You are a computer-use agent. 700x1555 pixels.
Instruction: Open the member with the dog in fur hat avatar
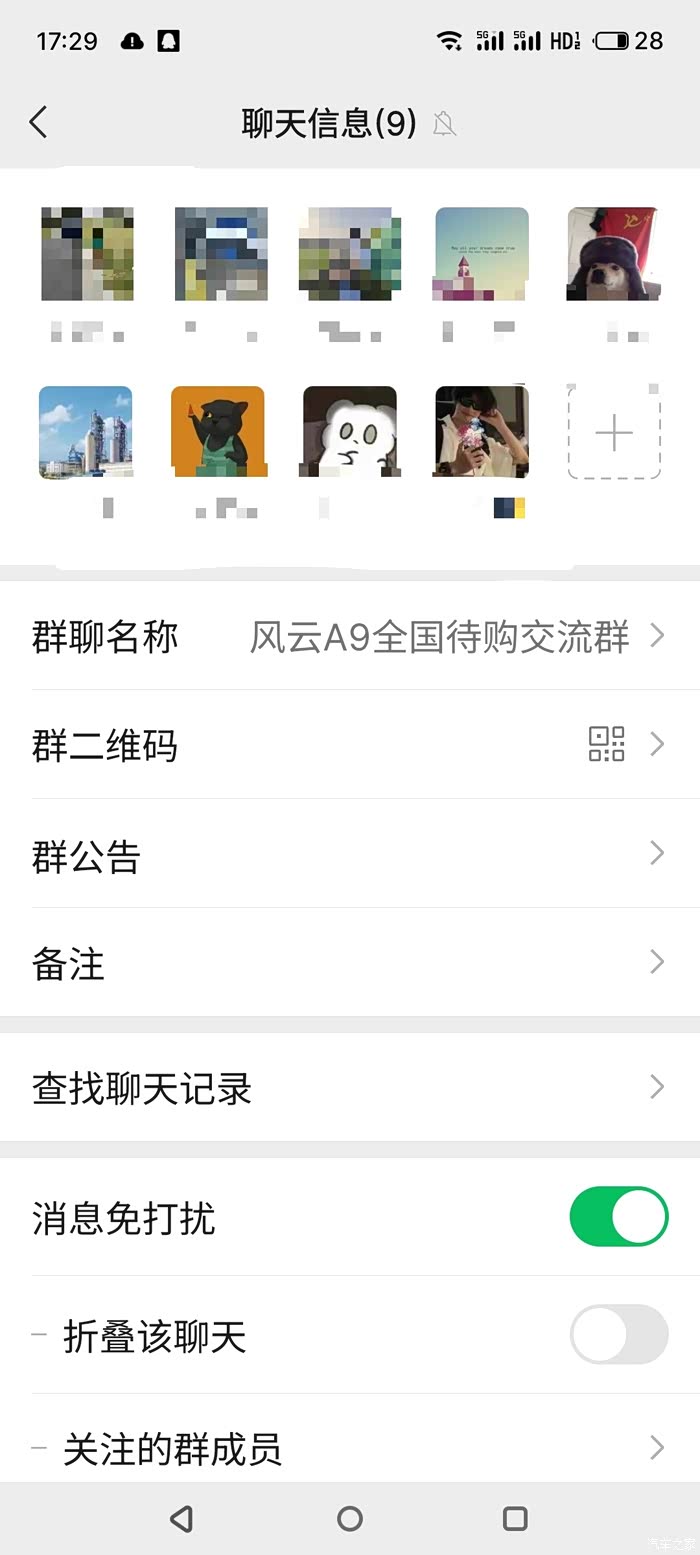click(612, 254)
